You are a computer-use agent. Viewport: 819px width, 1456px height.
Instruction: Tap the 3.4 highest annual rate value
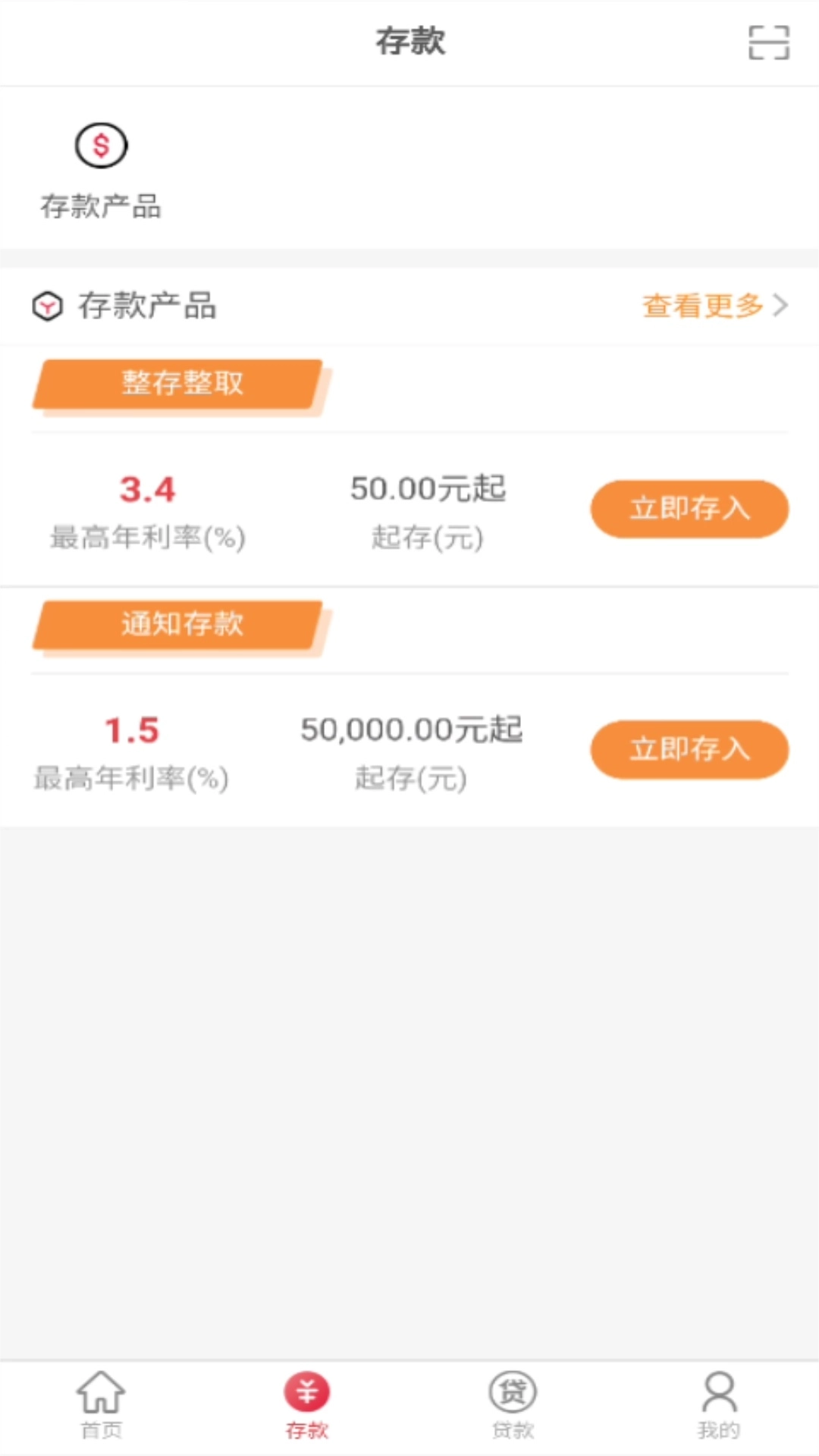click(146, 491)
